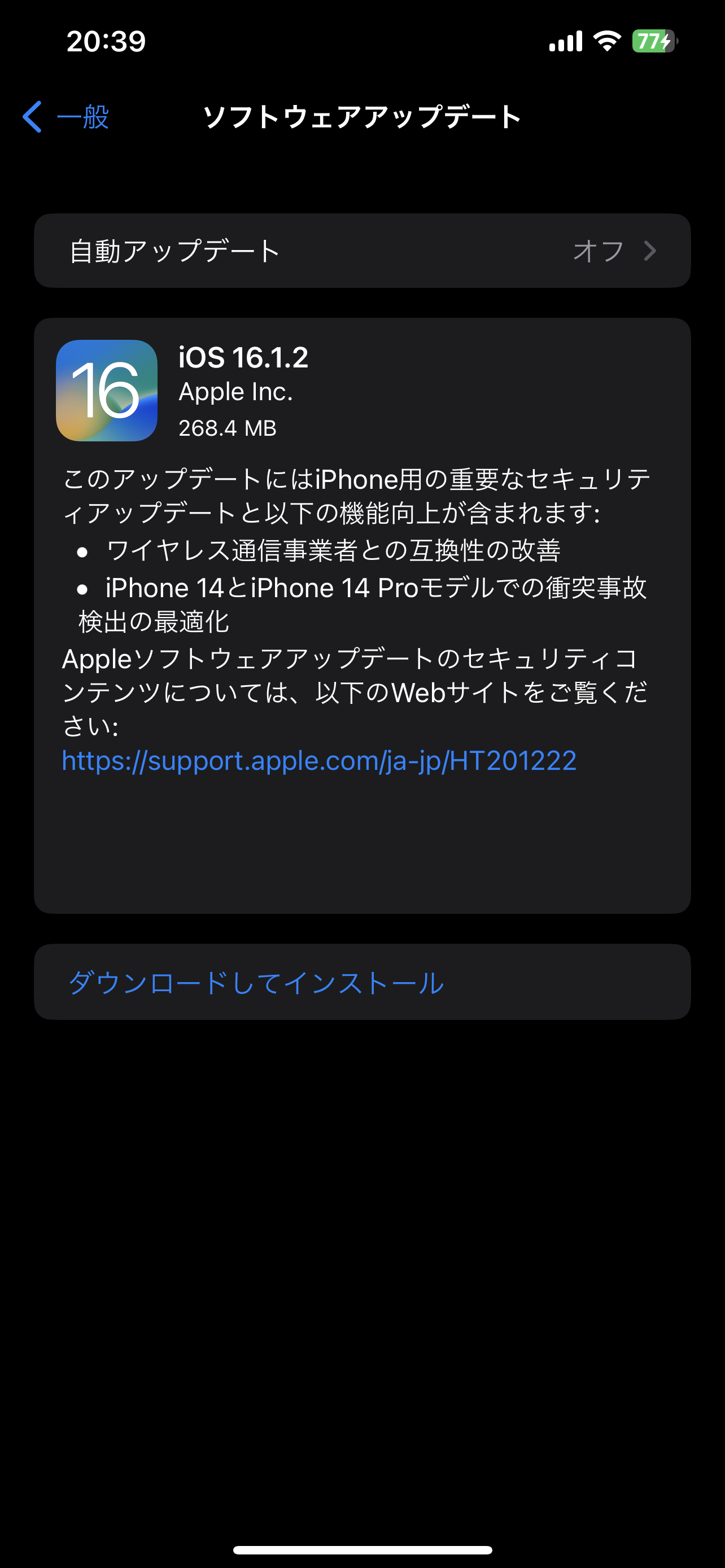The image size is (725, 1568).
Task: Open the 自動アップデート settings row
Action: tap(362, 251)
